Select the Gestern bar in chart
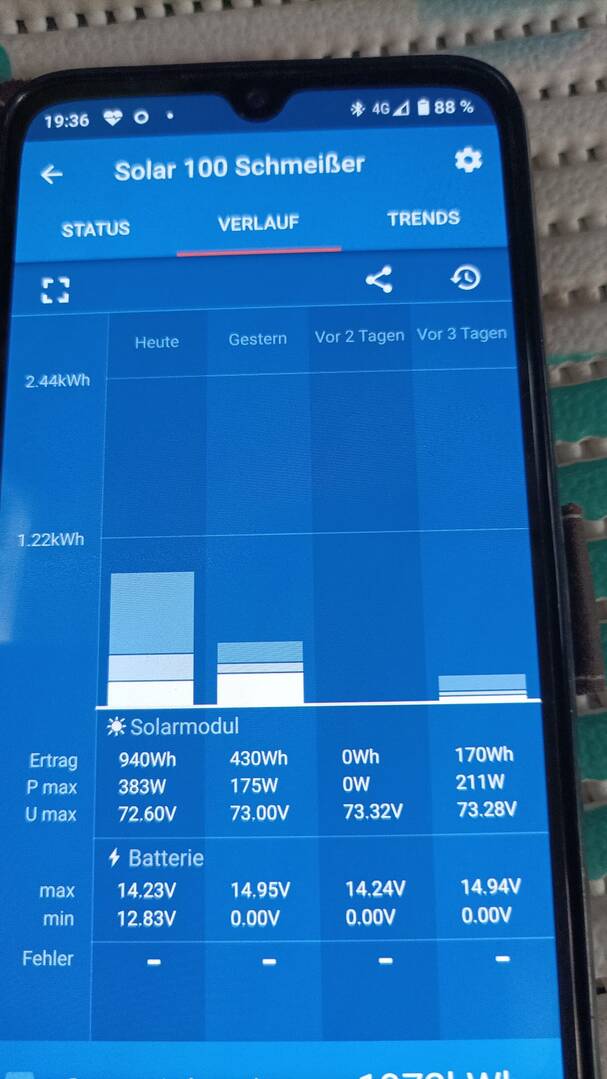The height and width of the screenshot is (1079, 607). [260, 674]
